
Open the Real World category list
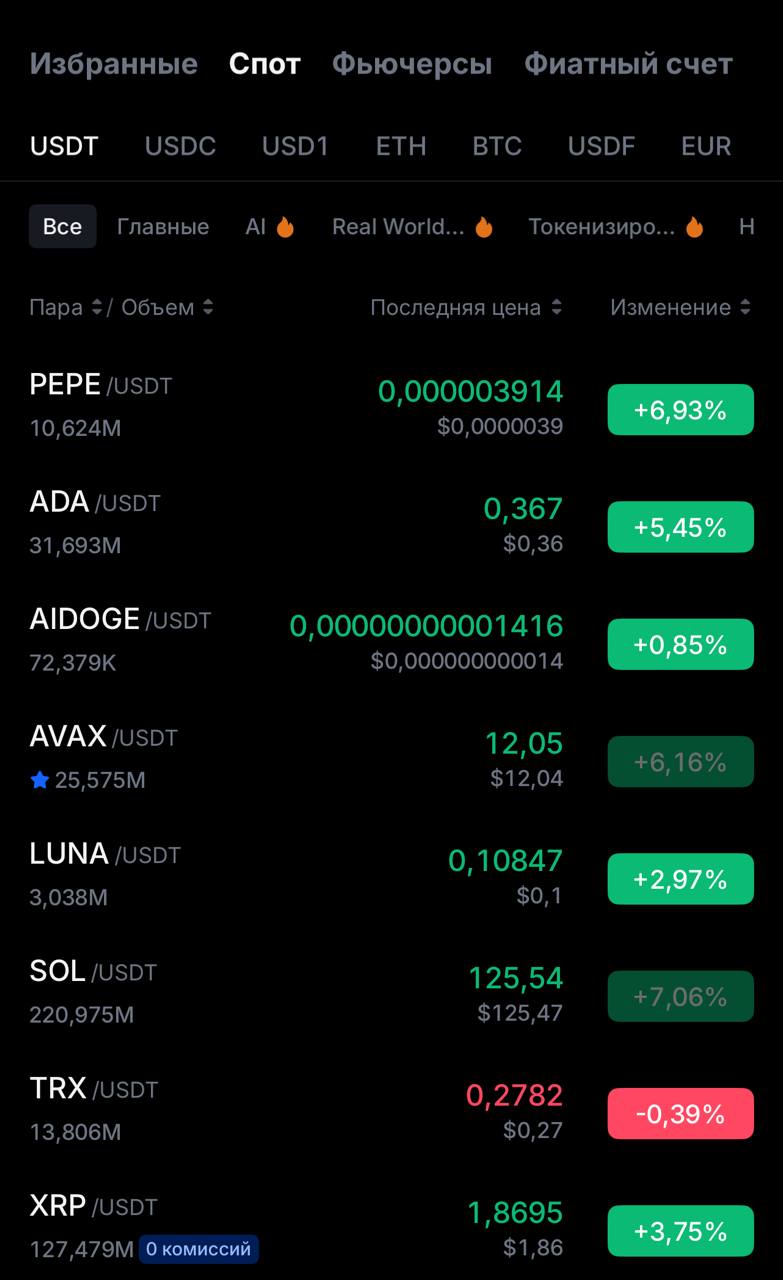[x=395, y=227]
